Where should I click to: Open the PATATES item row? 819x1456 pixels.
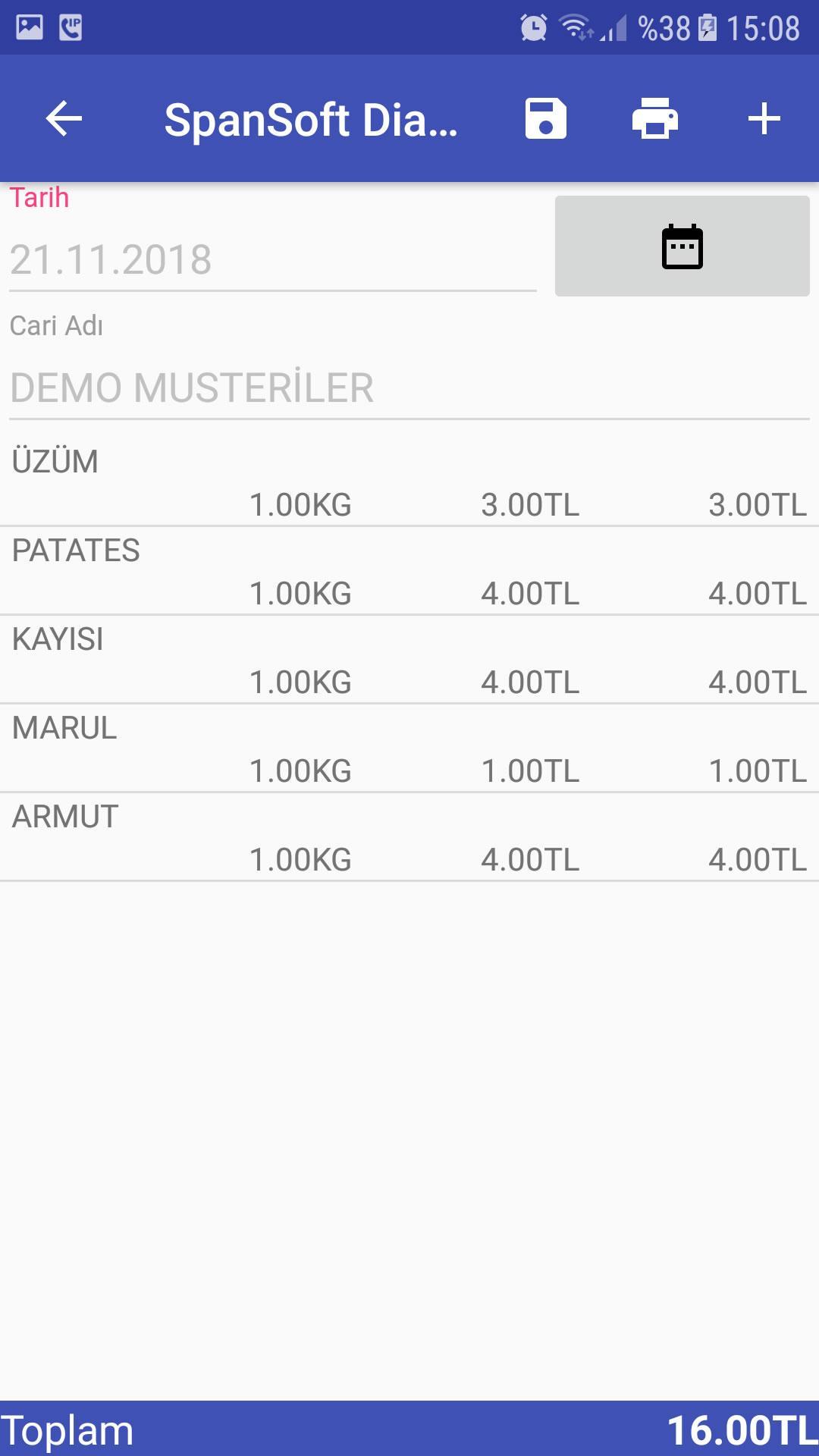(409, 571)
